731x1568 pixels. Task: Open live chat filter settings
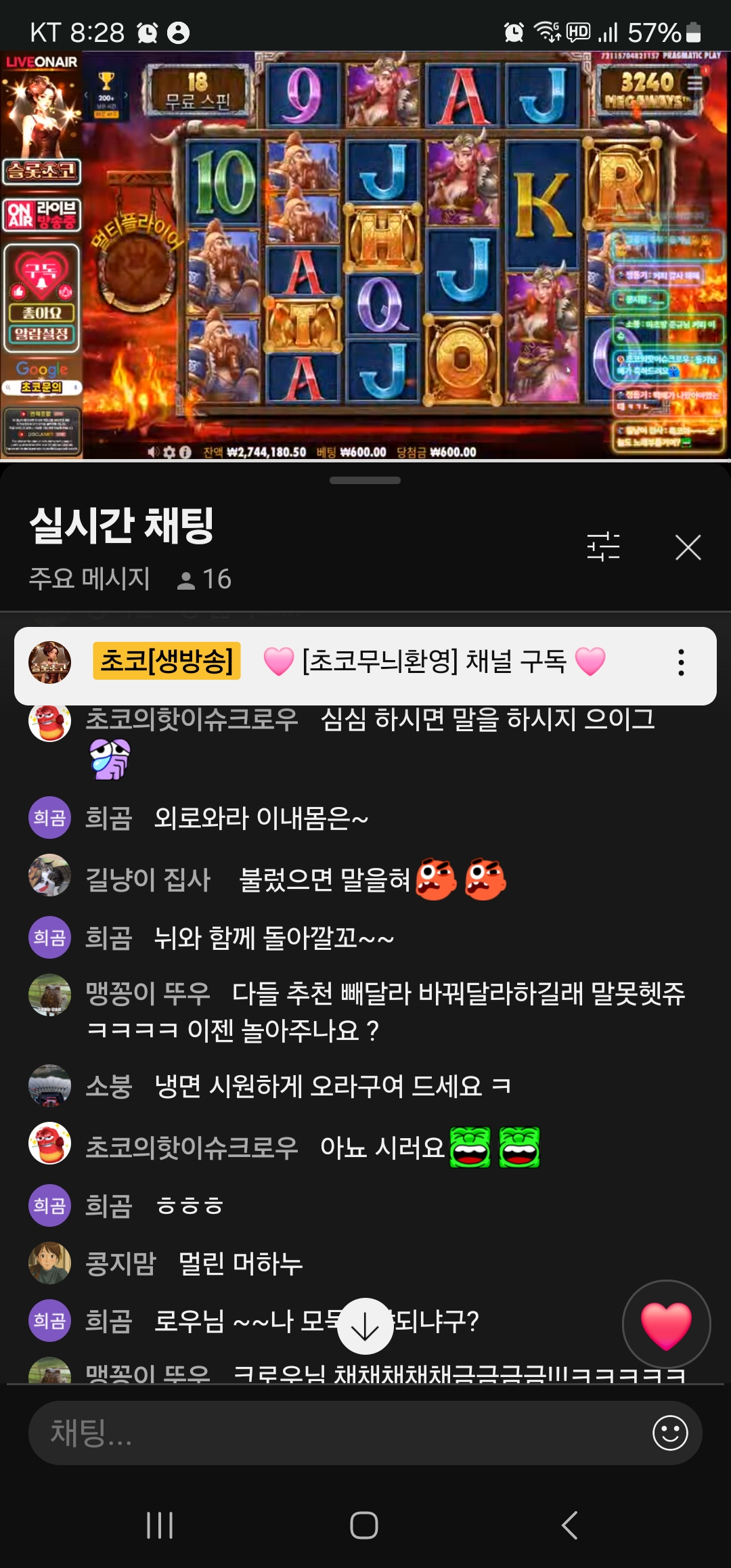(x=603, y=547)
